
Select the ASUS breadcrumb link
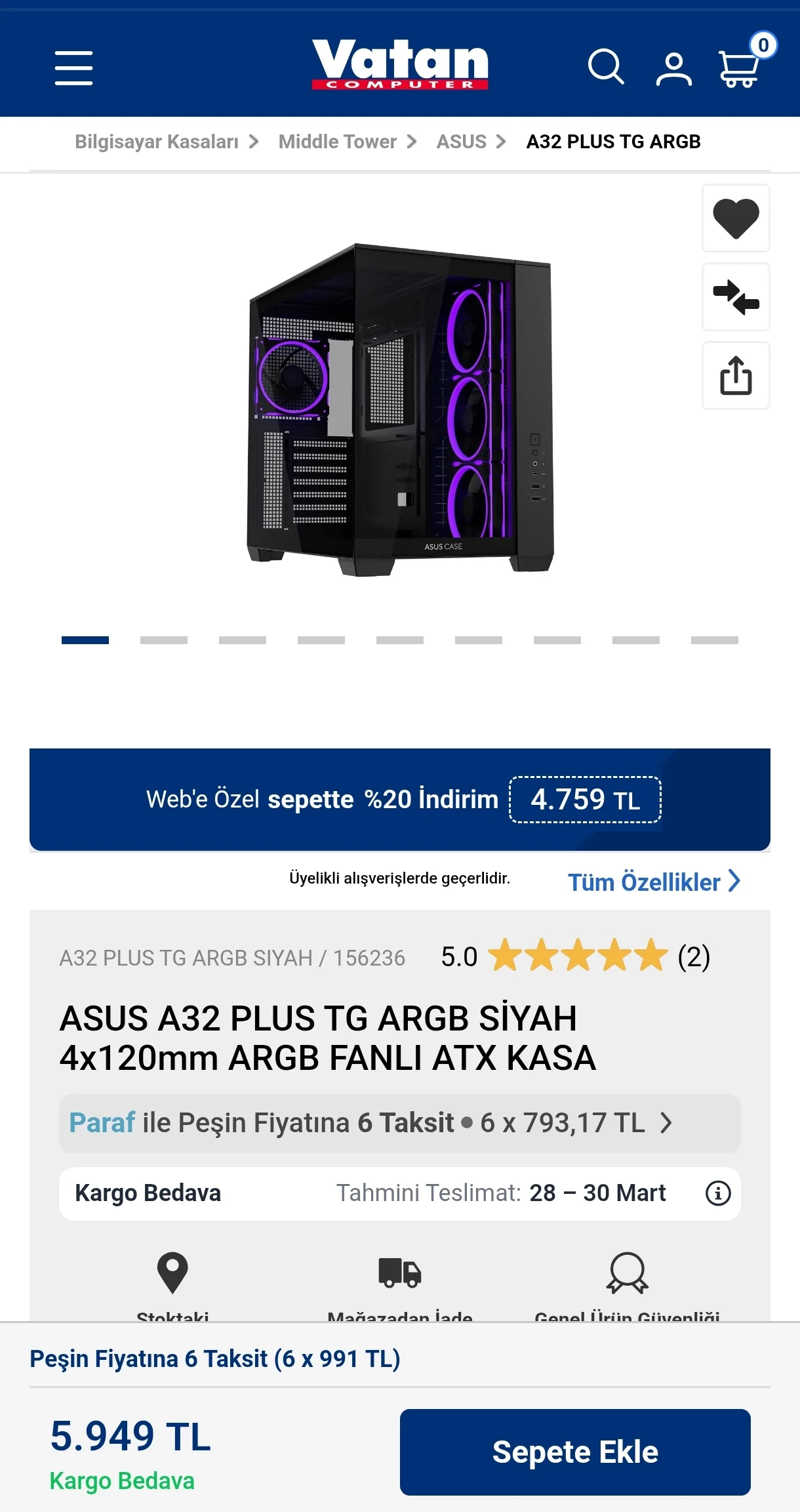[461, 141]
